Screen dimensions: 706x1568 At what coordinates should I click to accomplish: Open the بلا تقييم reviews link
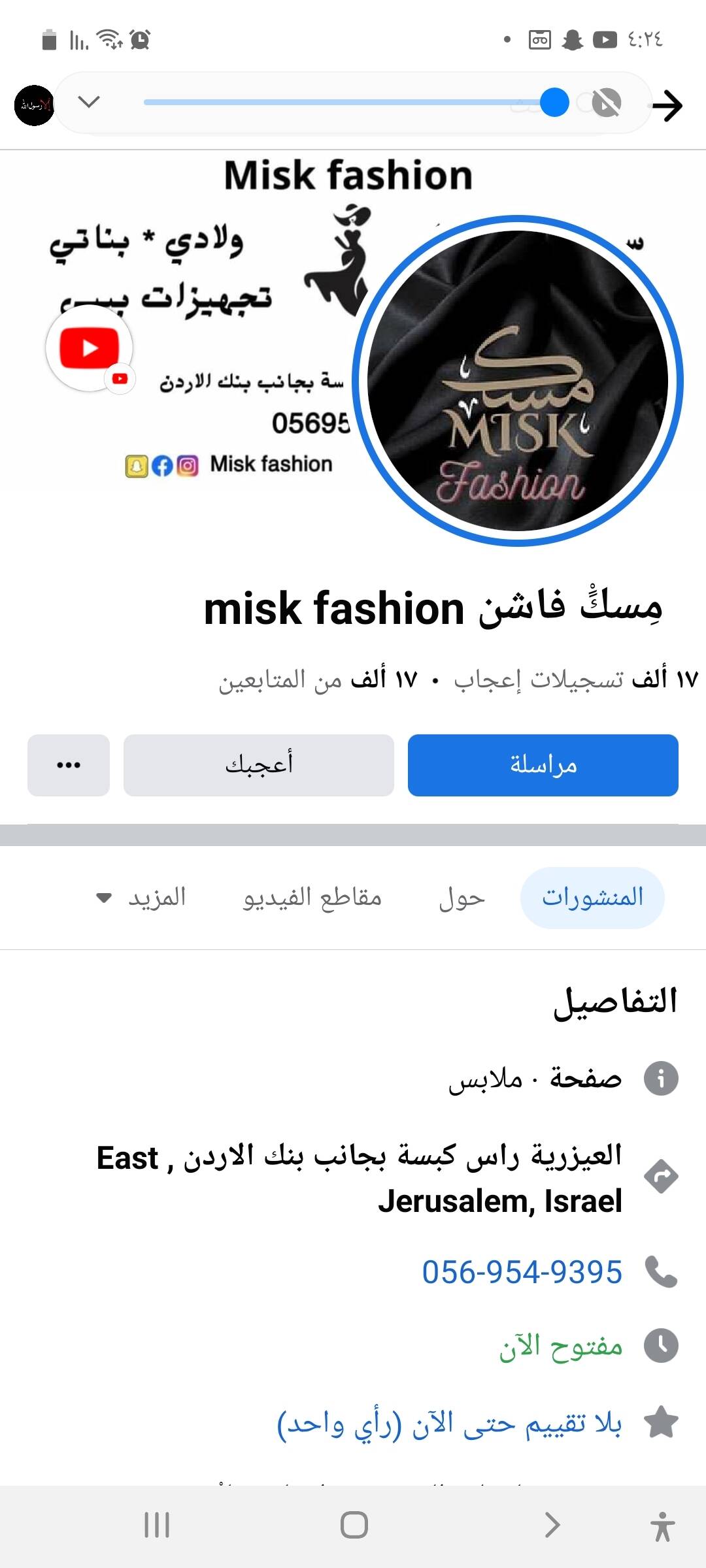[450, 1424]
